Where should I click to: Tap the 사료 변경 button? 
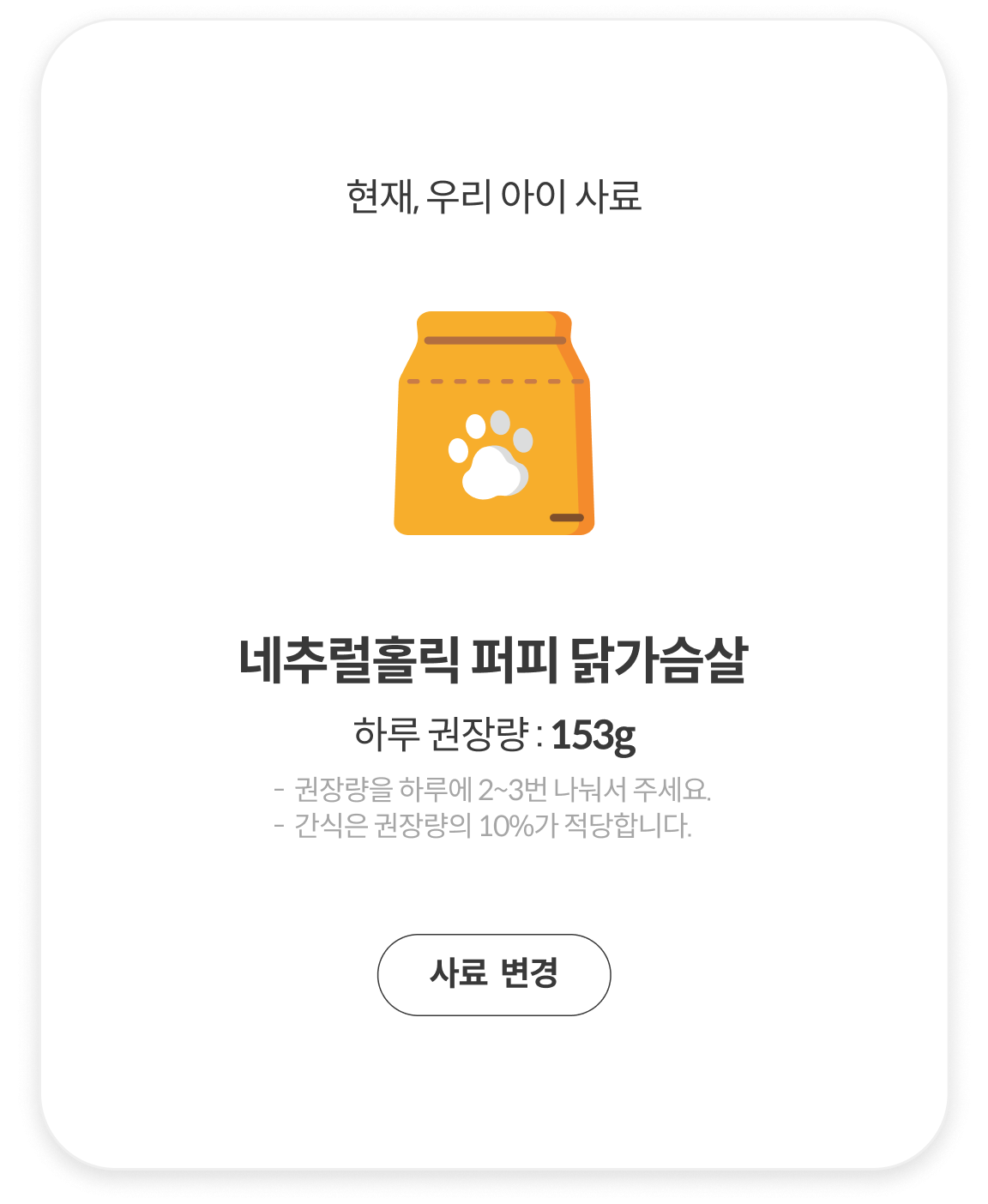point(494,974)
